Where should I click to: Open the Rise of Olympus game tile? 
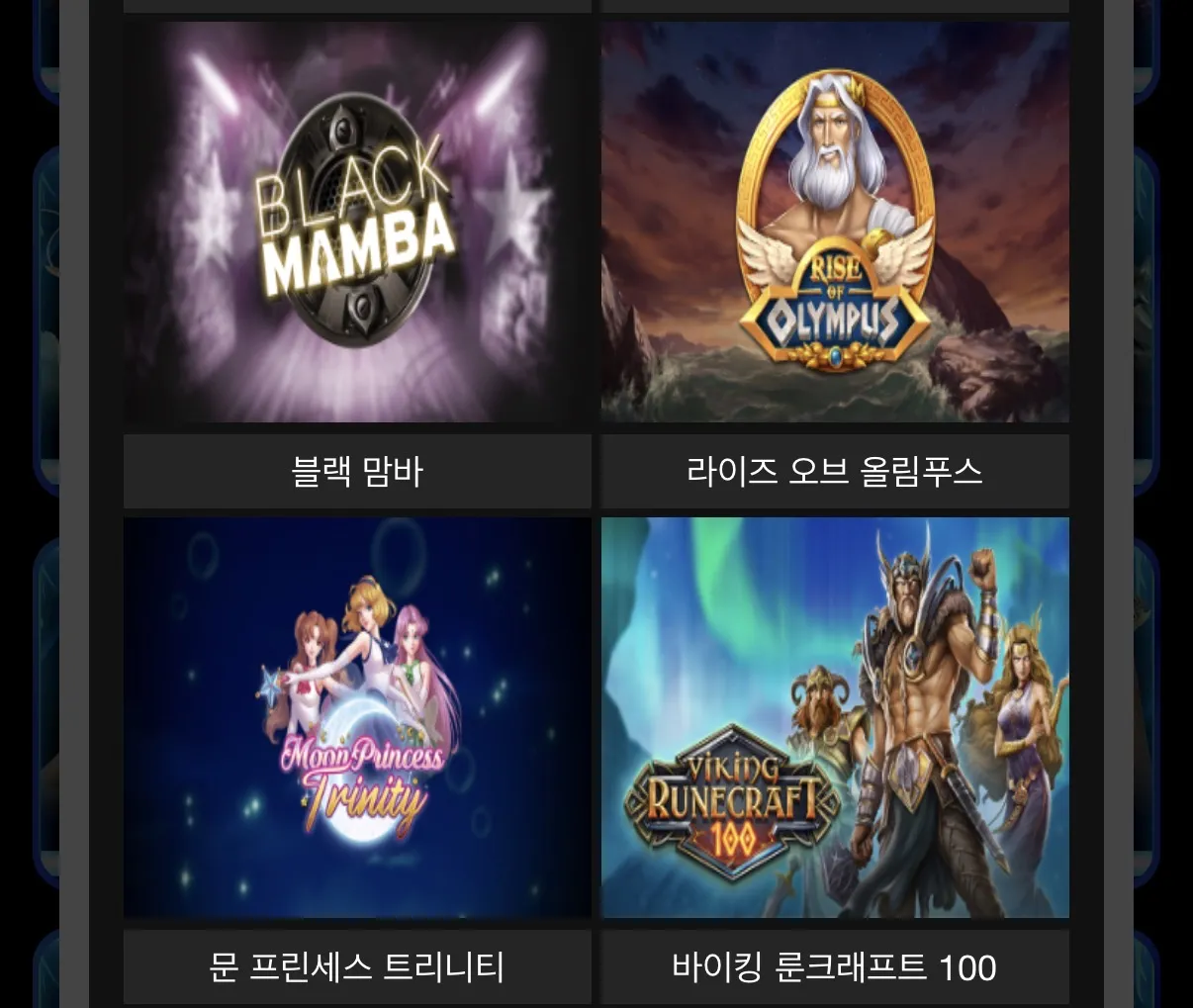pyautogui.click(x=835, y=223)
